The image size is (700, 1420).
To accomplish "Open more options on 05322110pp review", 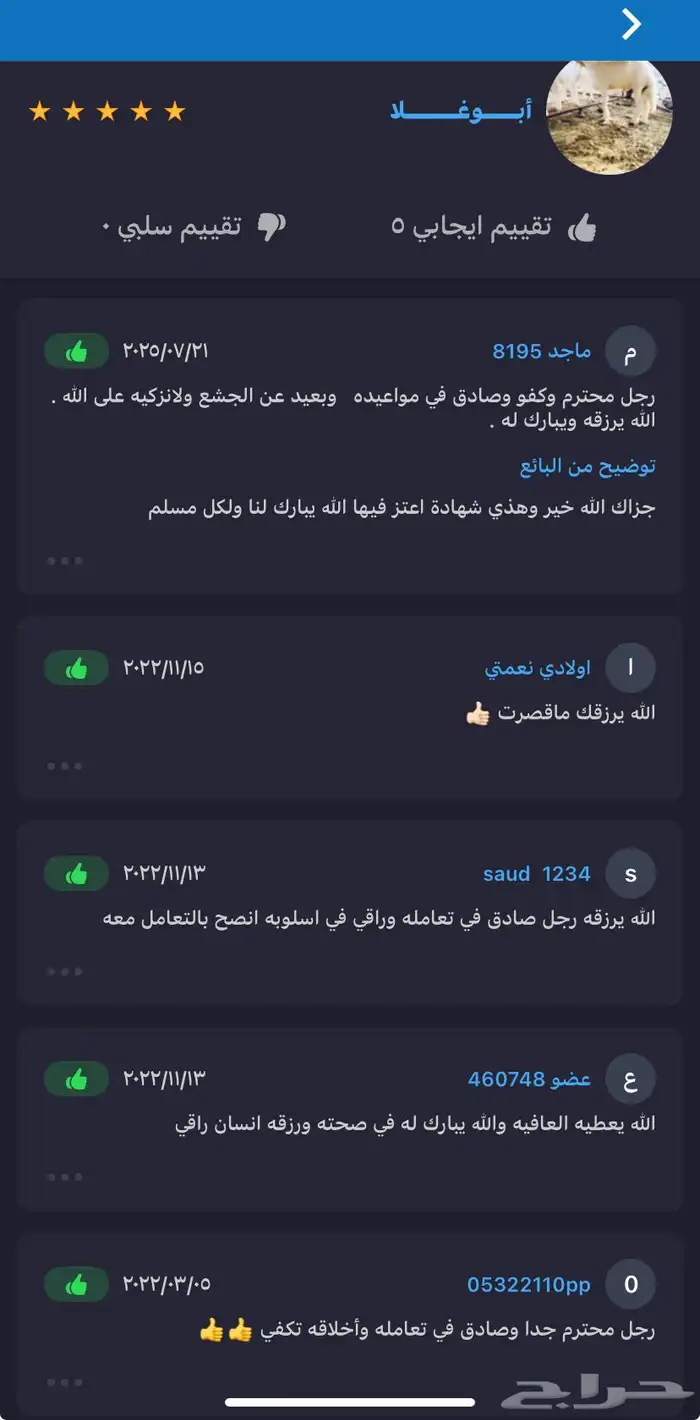I will click(x=65, y=1383).
